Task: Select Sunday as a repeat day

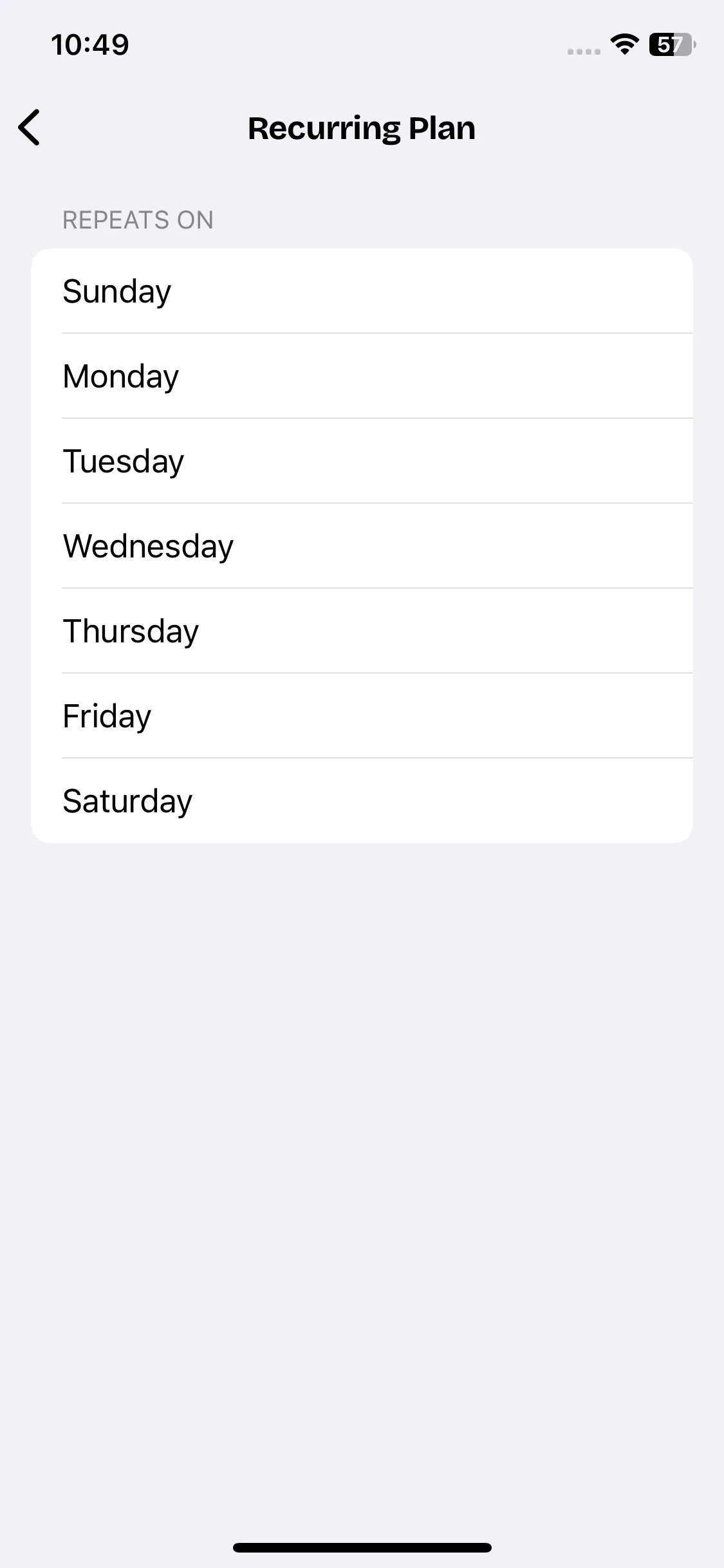Action: [362, 291]
